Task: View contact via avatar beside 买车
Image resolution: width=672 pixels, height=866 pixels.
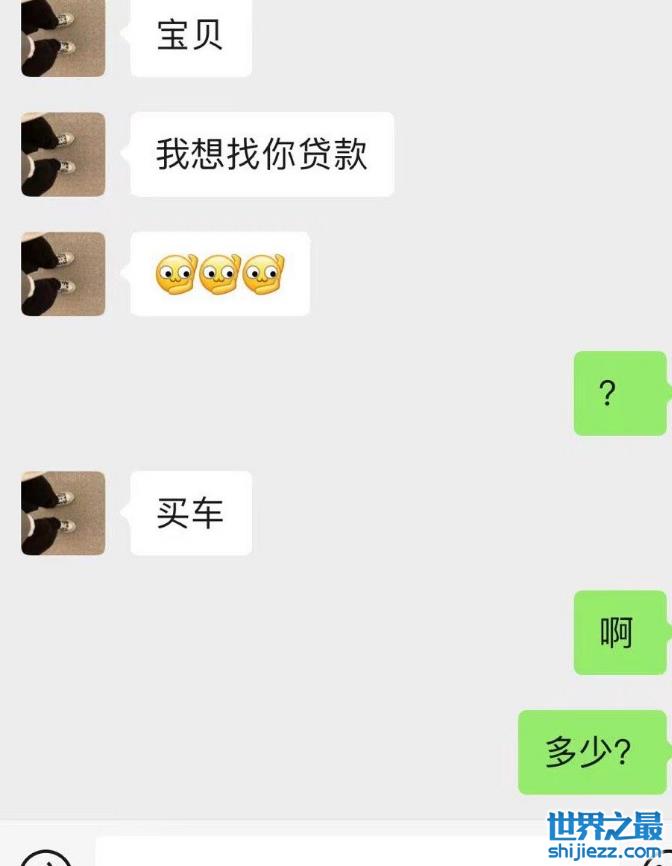Action: click(62, 513)
